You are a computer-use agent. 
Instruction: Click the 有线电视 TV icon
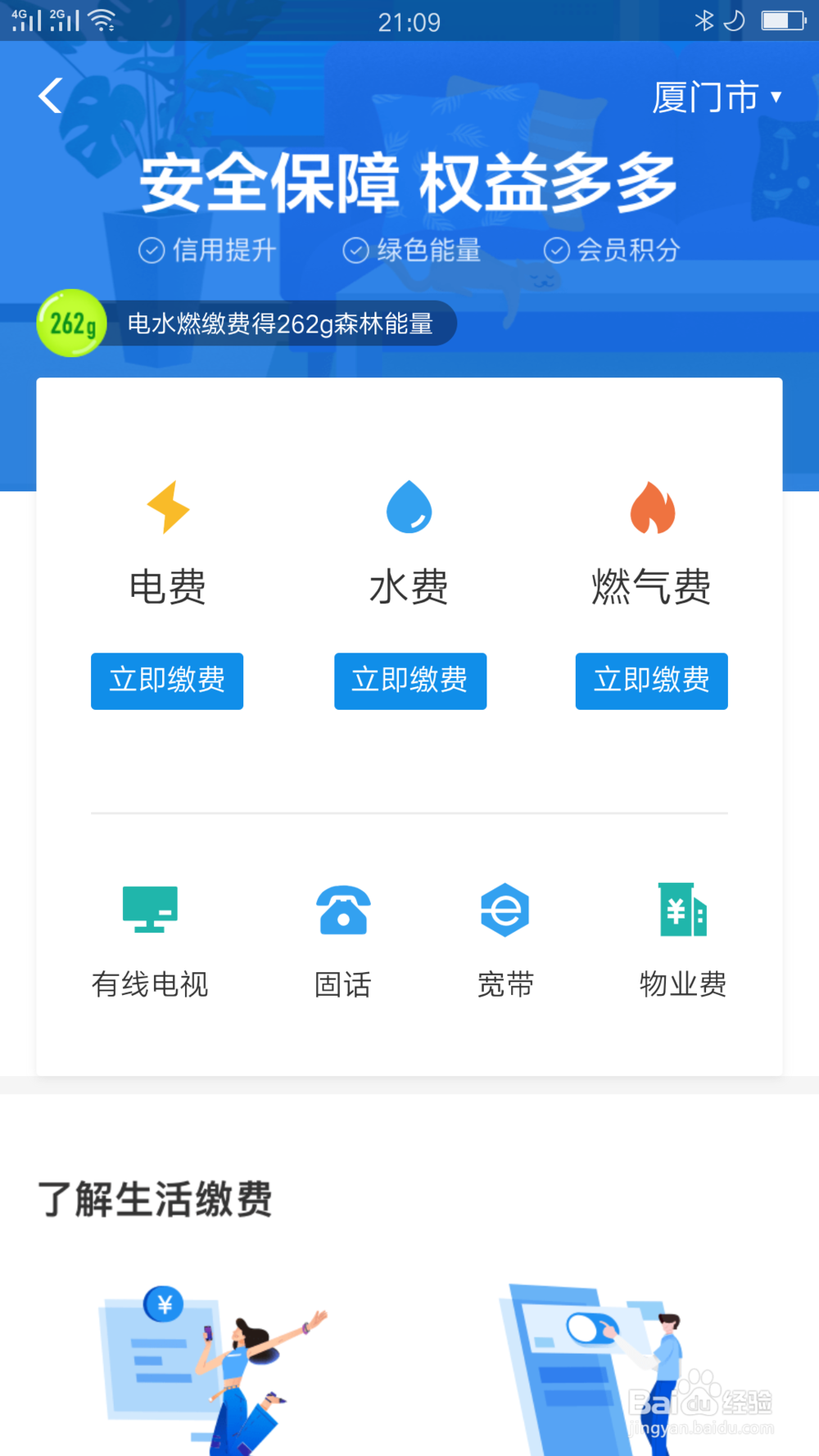pyautogui.click(x=150, y=909)
